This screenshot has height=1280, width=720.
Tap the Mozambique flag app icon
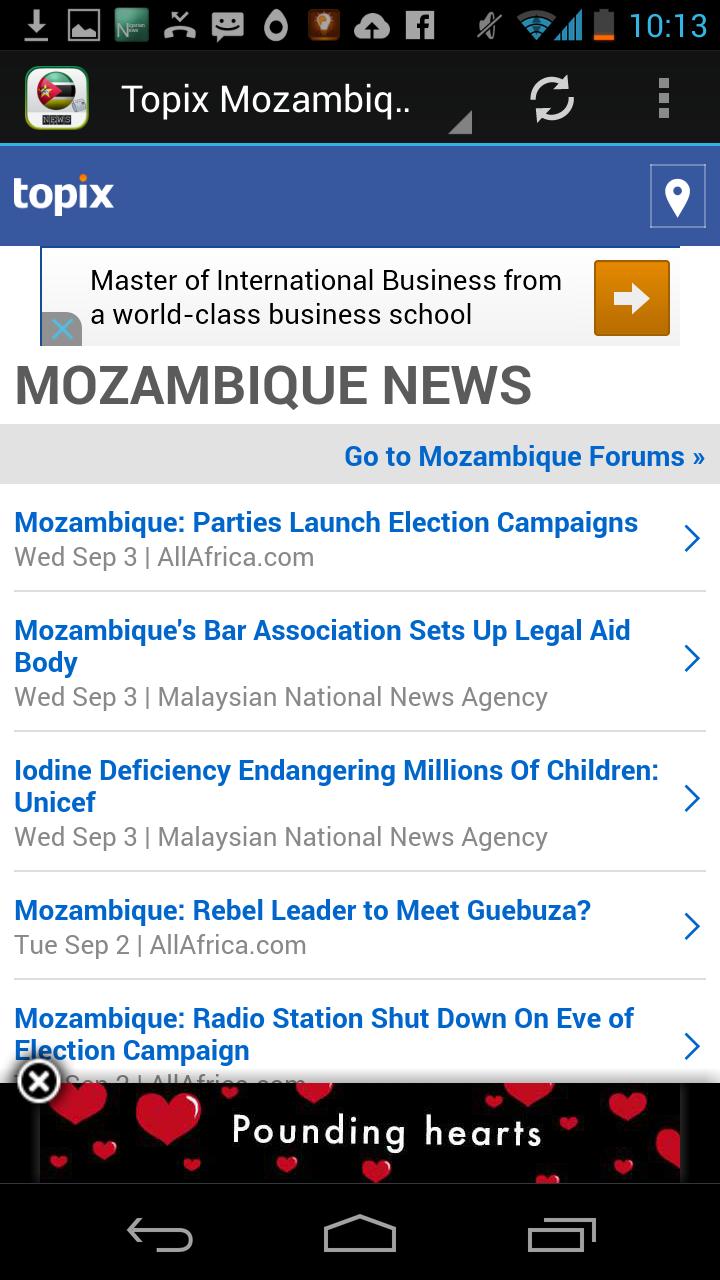(56, 99)
